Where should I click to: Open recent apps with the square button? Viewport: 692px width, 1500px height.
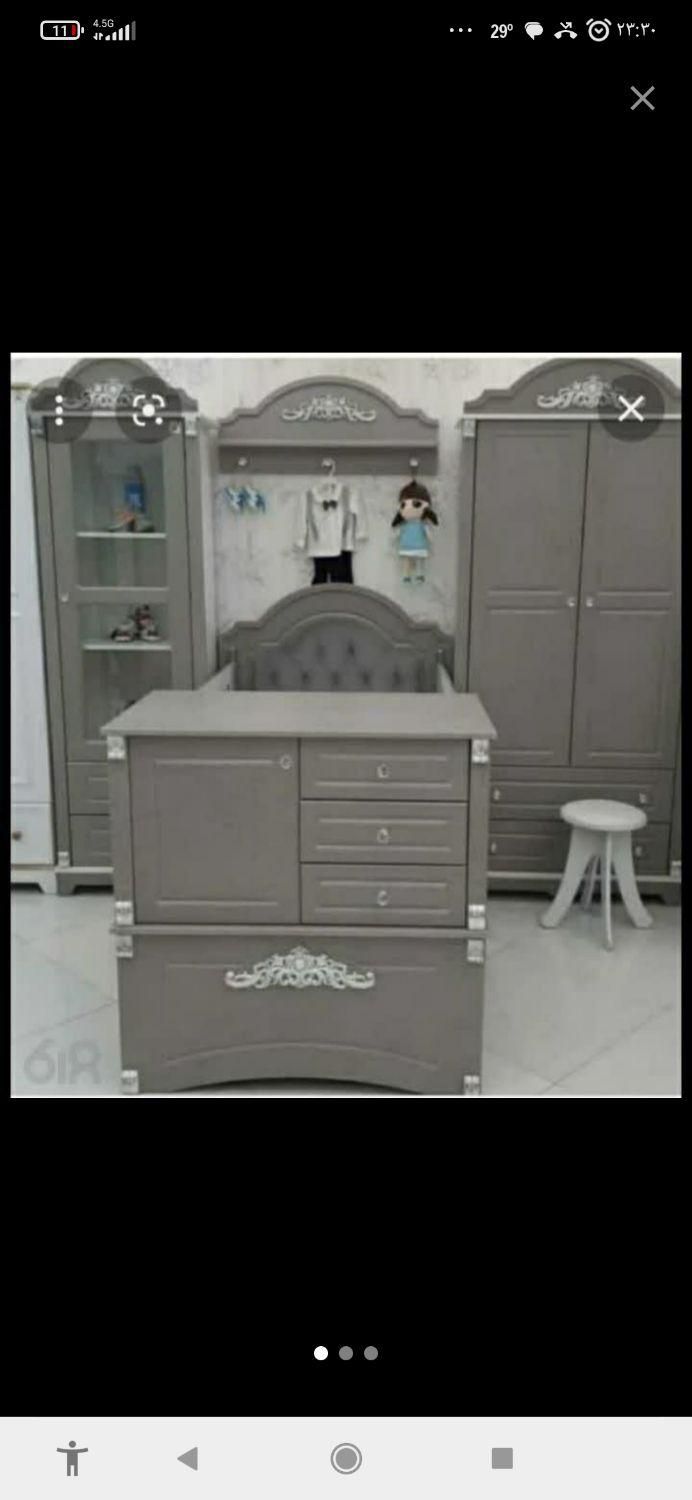pyautogui.click(x=502, y=1458)
